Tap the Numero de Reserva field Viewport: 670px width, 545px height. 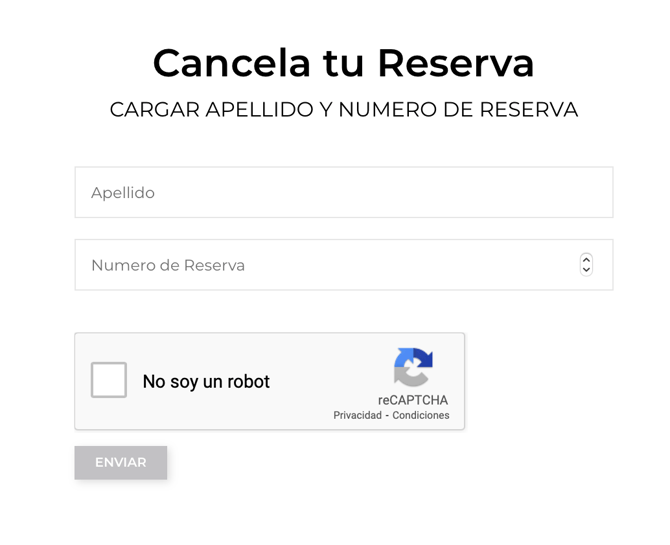coord(320,265)
